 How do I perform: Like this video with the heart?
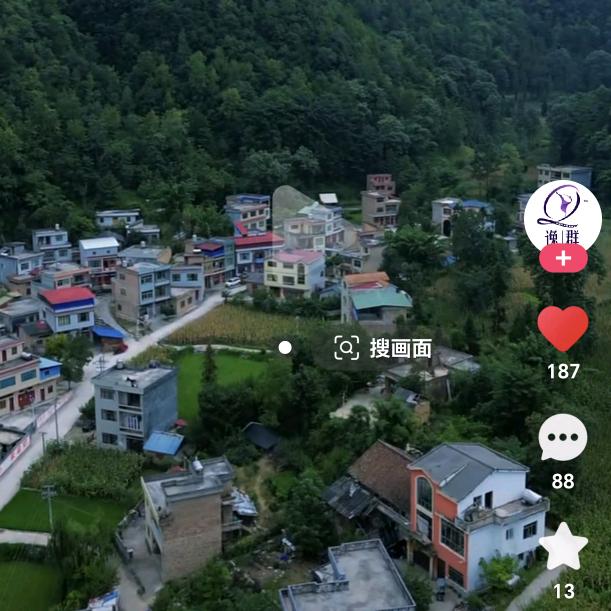(x=563, y=328)
